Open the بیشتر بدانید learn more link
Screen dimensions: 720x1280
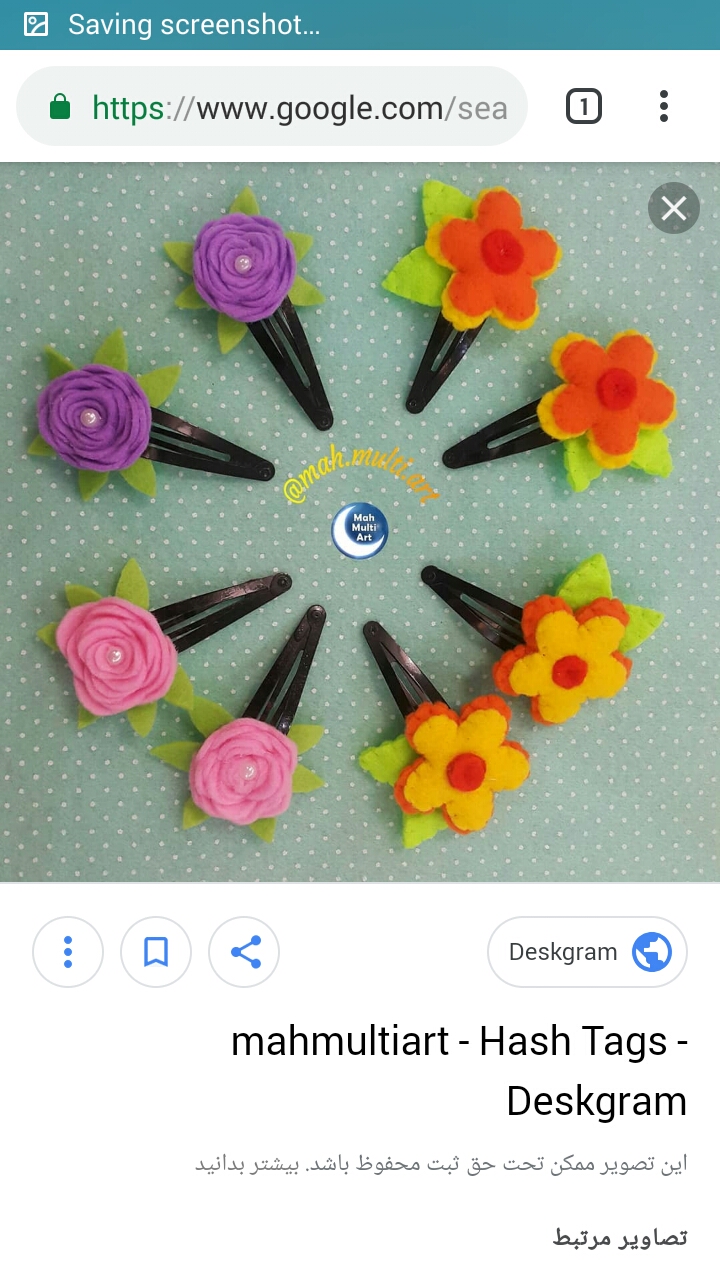coord(240,1165)
